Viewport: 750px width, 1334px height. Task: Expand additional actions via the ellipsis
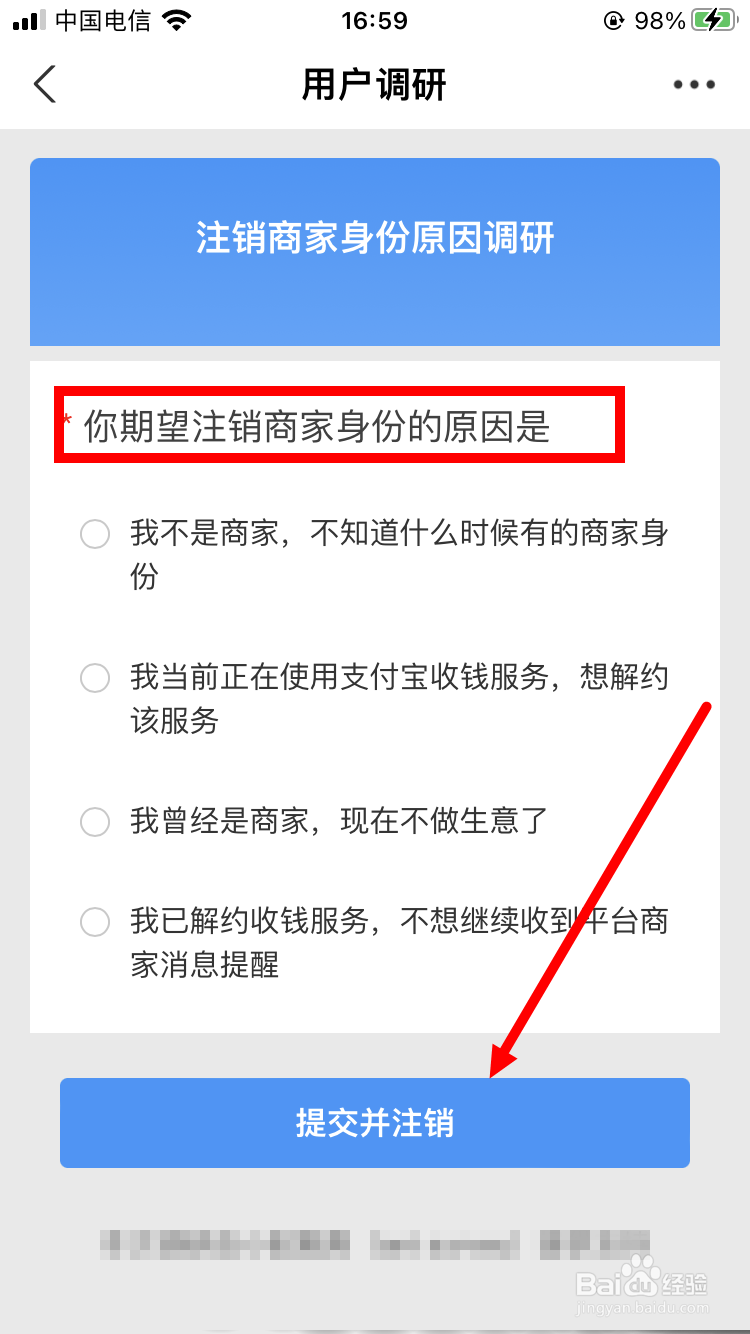coord(693,85)
